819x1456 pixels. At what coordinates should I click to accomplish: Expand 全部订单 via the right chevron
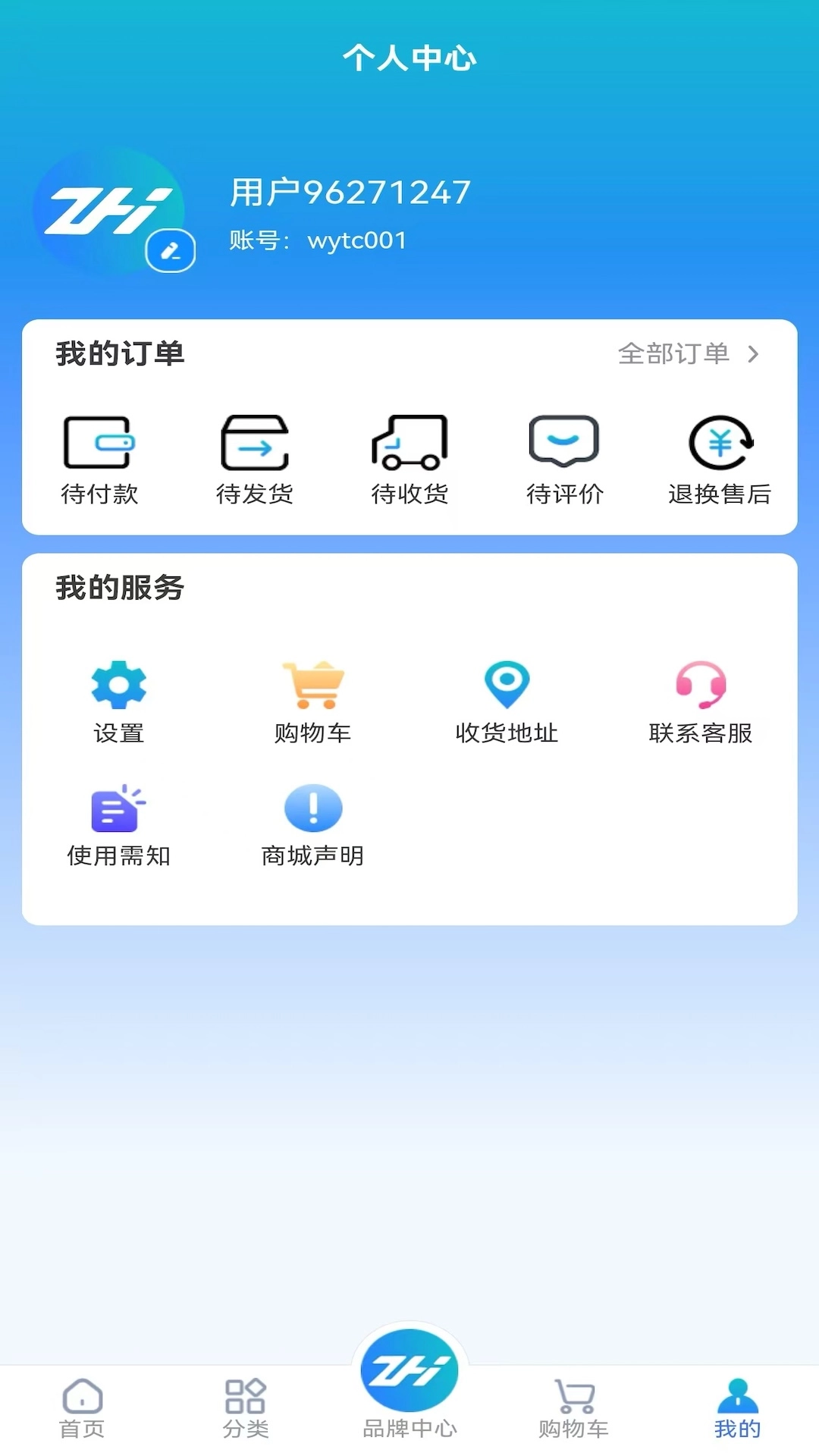point(753,353)
